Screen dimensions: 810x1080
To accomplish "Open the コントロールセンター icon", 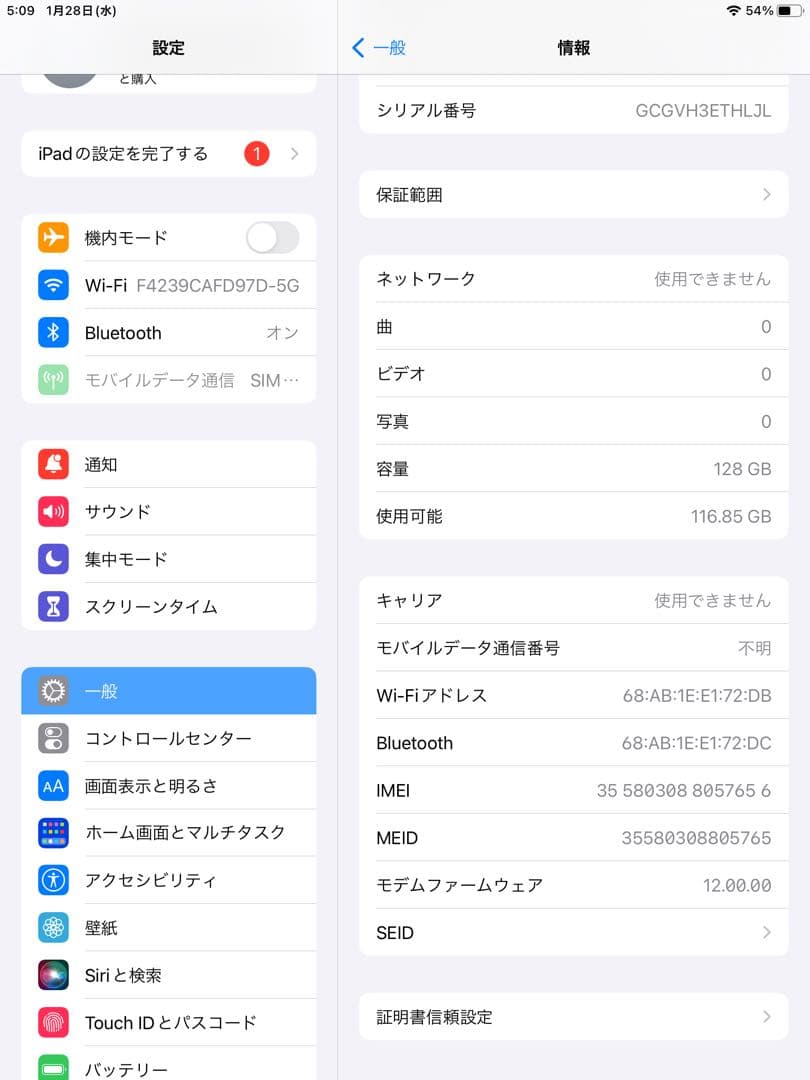I will click(x=53, y=738).
